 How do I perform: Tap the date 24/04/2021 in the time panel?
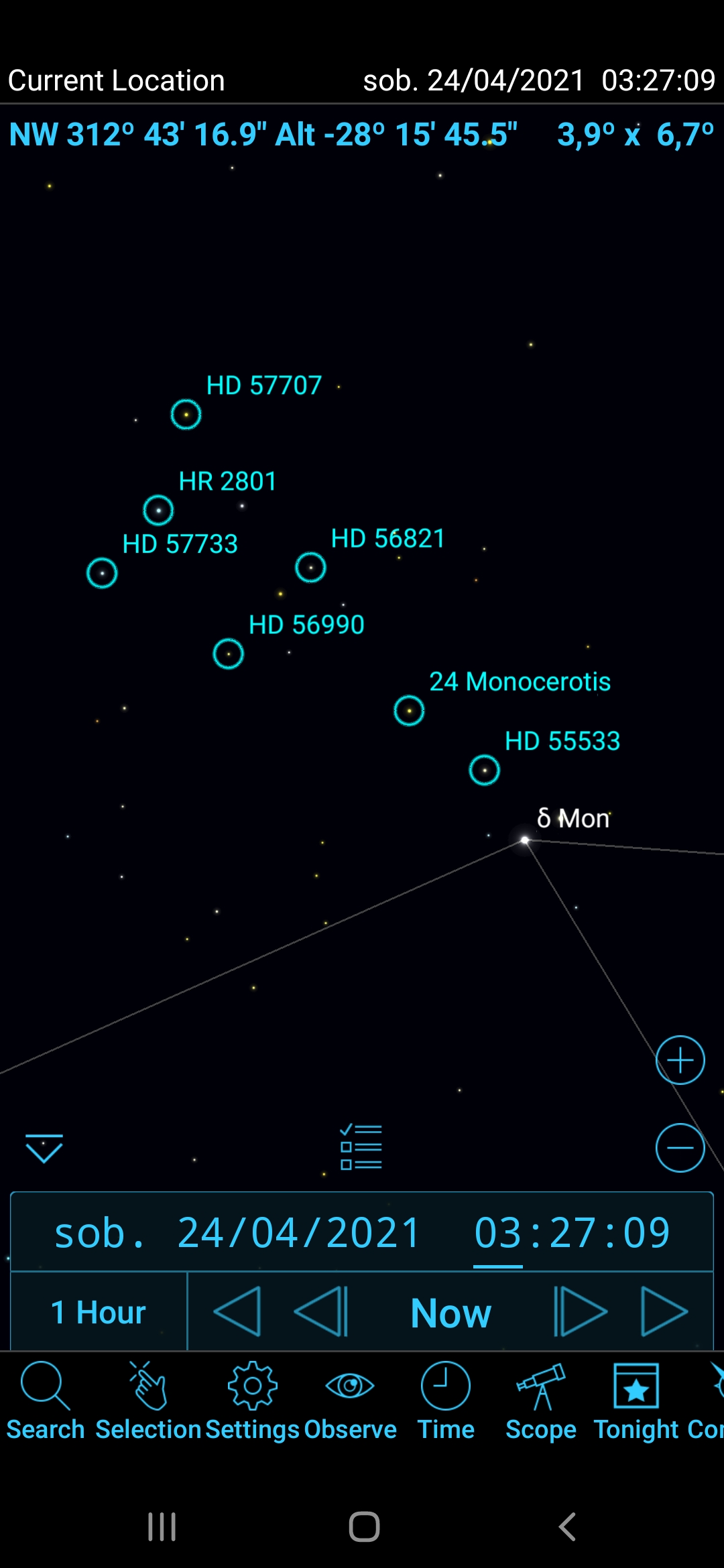299,1233
